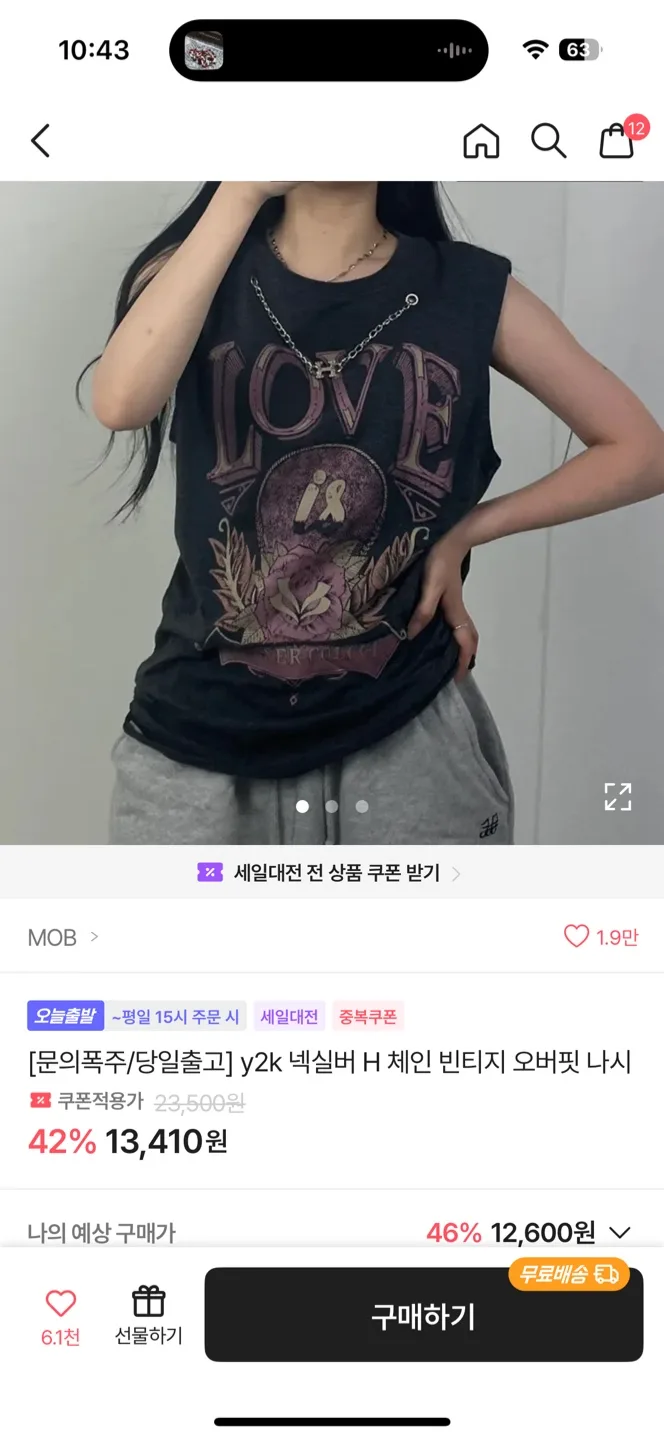The width and height of the screenshot is (664, 1440).
Task: Tap the 세일대전 전 상품 쿠폰 받기 banner
Action: pos(332,873)
